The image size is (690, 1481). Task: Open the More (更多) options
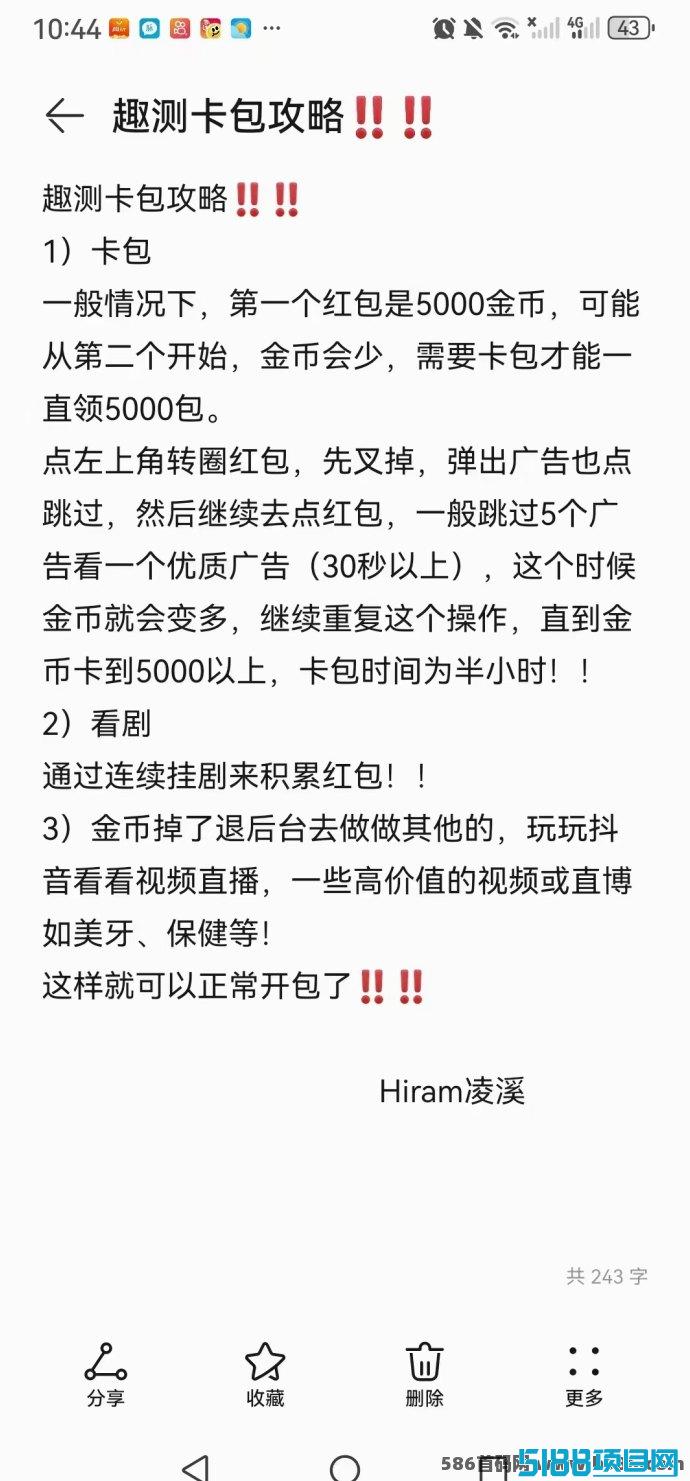point(584,1375)
